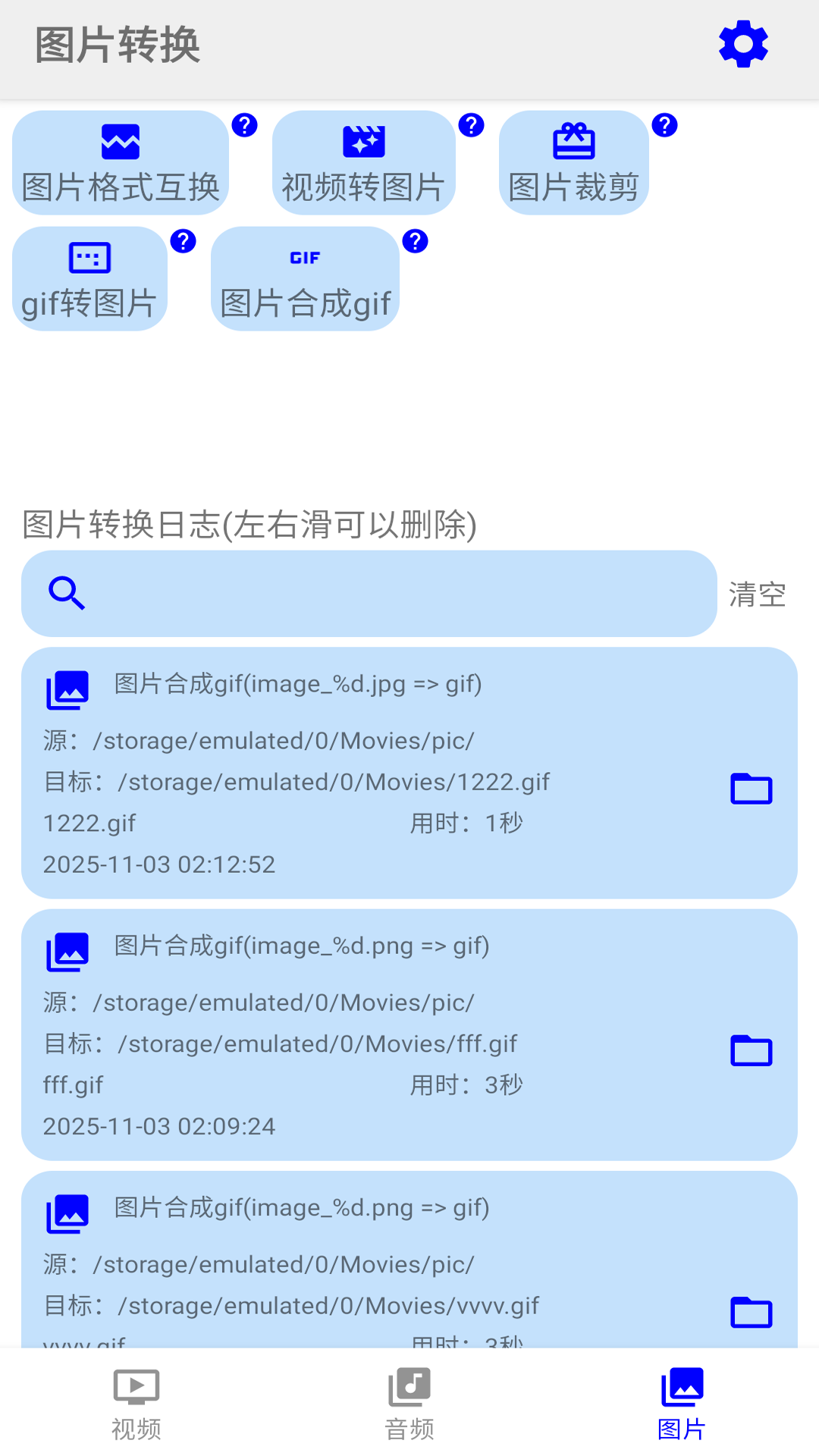Image resolution: width=819 pixels, height=1456 pixels.
Task: Open the settings gear icon
Action: pyautogui.click(x=743, y=43)
